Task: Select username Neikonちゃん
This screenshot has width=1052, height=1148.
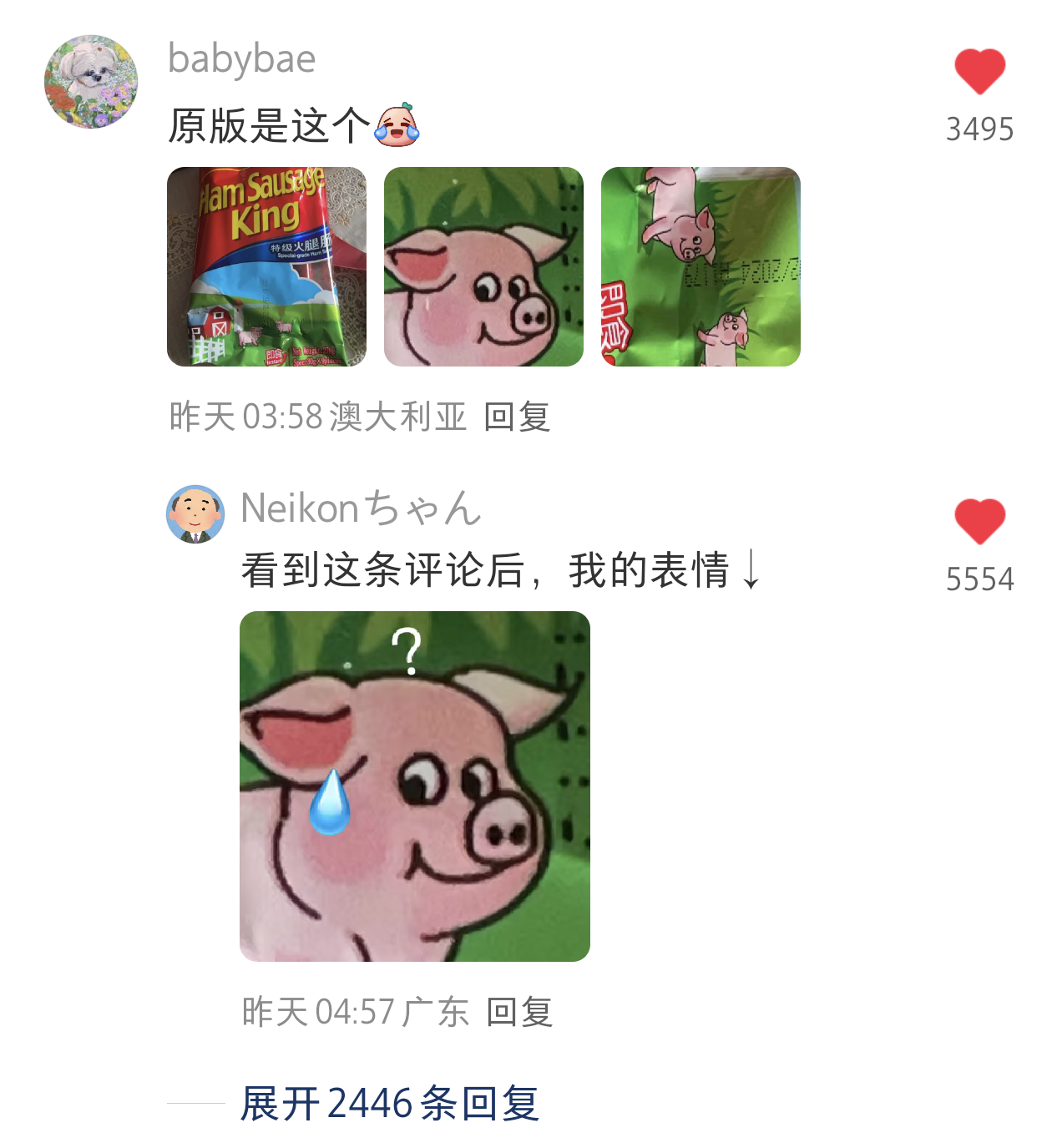Action: [x=359, y=508]
